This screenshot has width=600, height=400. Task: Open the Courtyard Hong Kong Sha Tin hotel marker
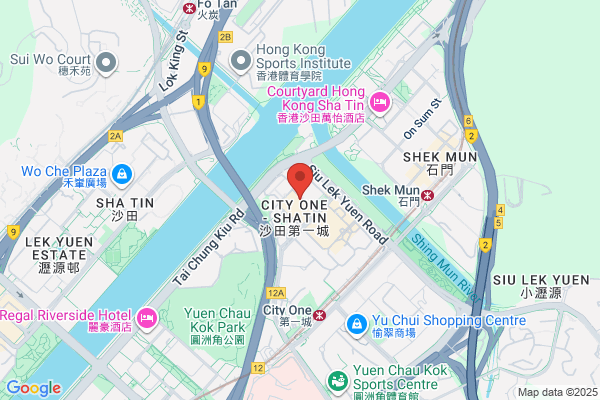click(x=380, y=103)
